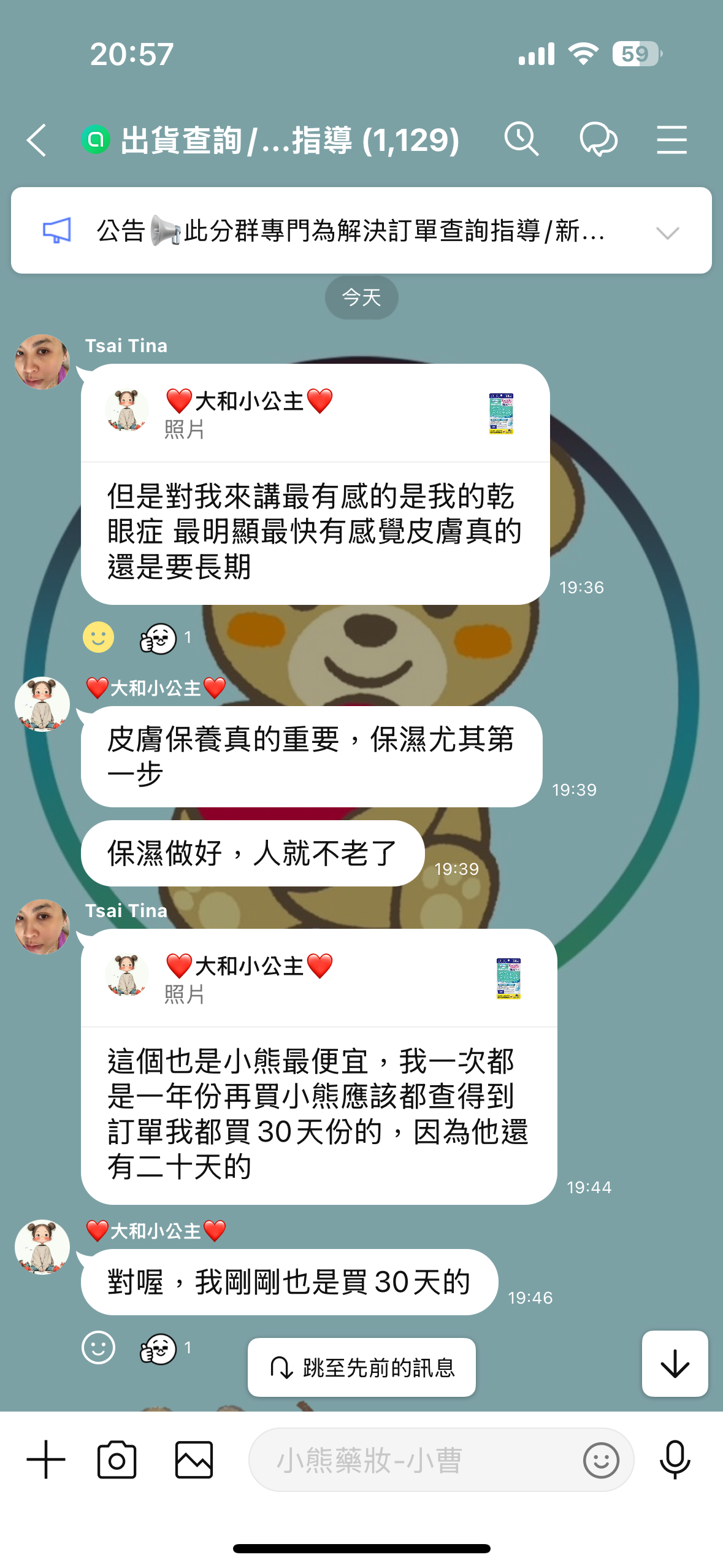Jump to the newest message with the down arrow
723x1568 pixels.
[x=675, y=1364]
